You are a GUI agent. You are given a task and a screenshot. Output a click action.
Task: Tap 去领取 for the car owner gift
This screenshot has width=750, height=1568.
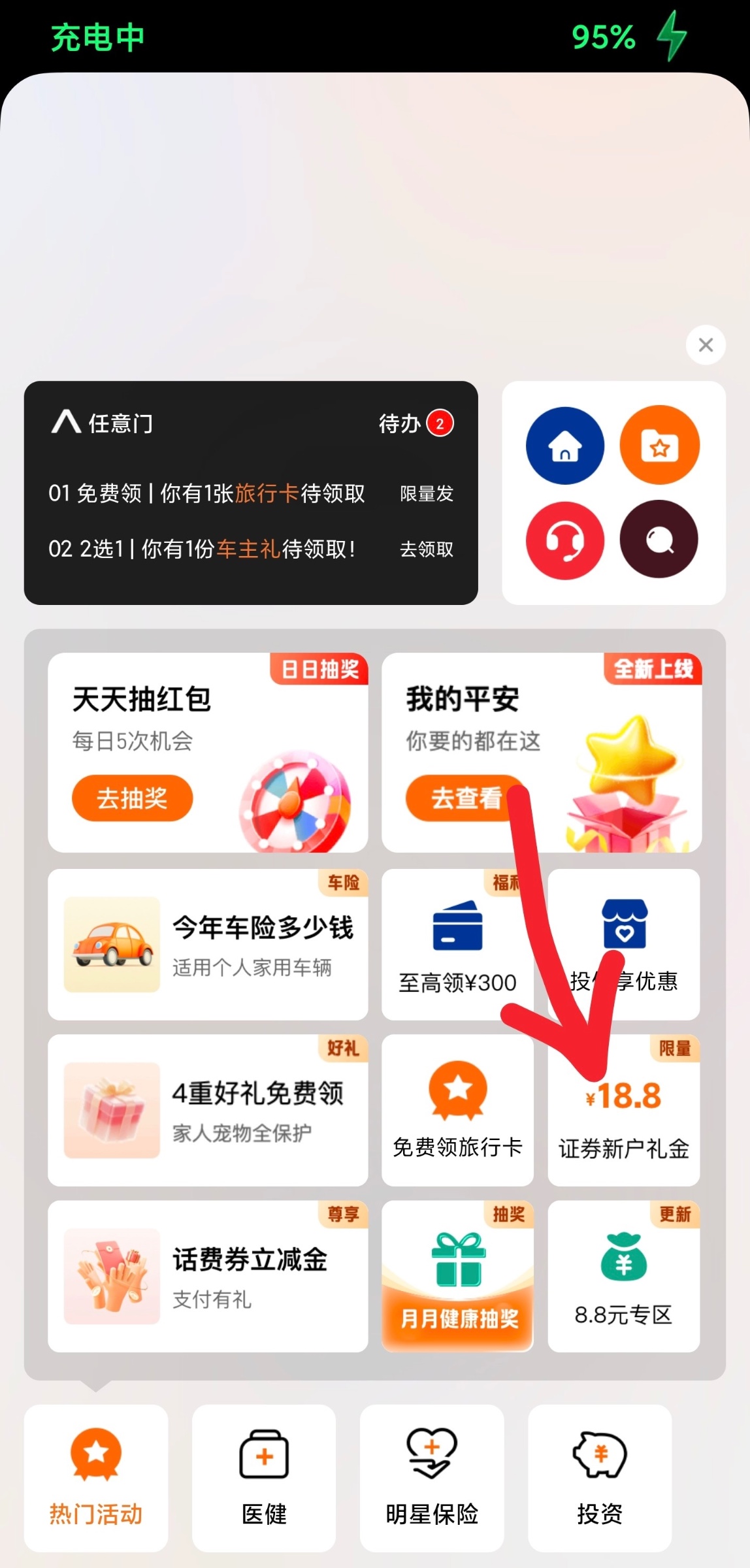[x=426, y=549]
